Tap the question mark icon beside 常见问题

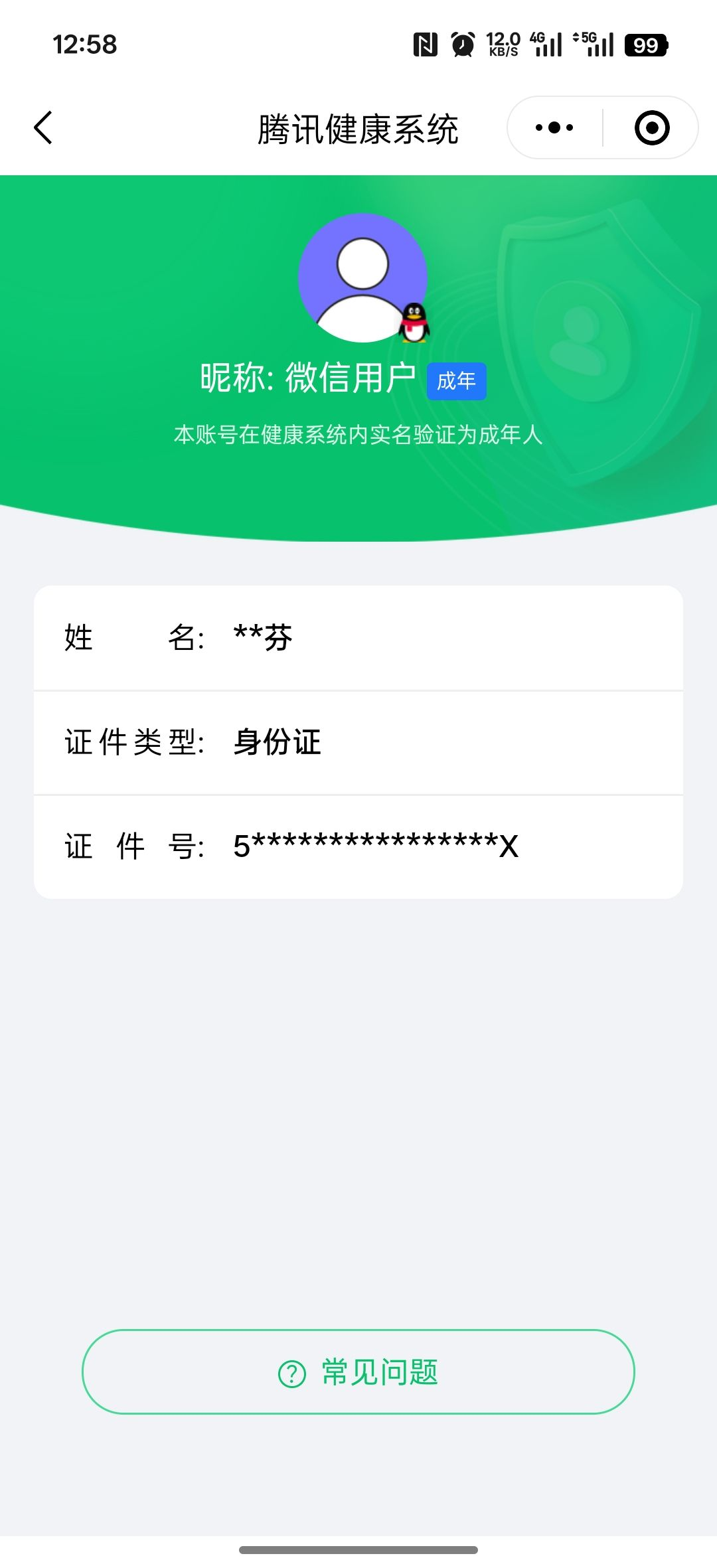tap(291, 1373)
